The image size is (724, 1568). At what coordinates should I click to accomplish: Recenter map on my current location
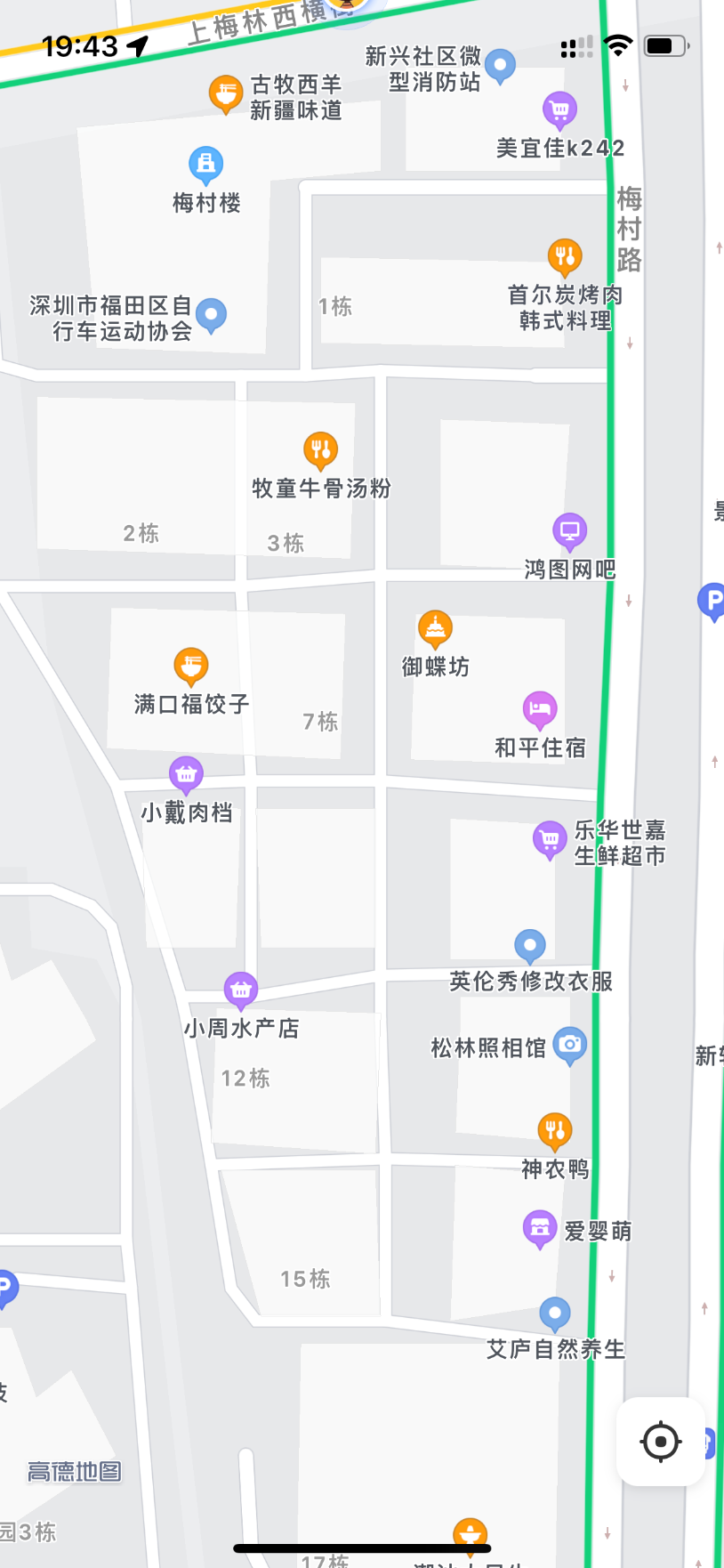tap(660, 1441)
